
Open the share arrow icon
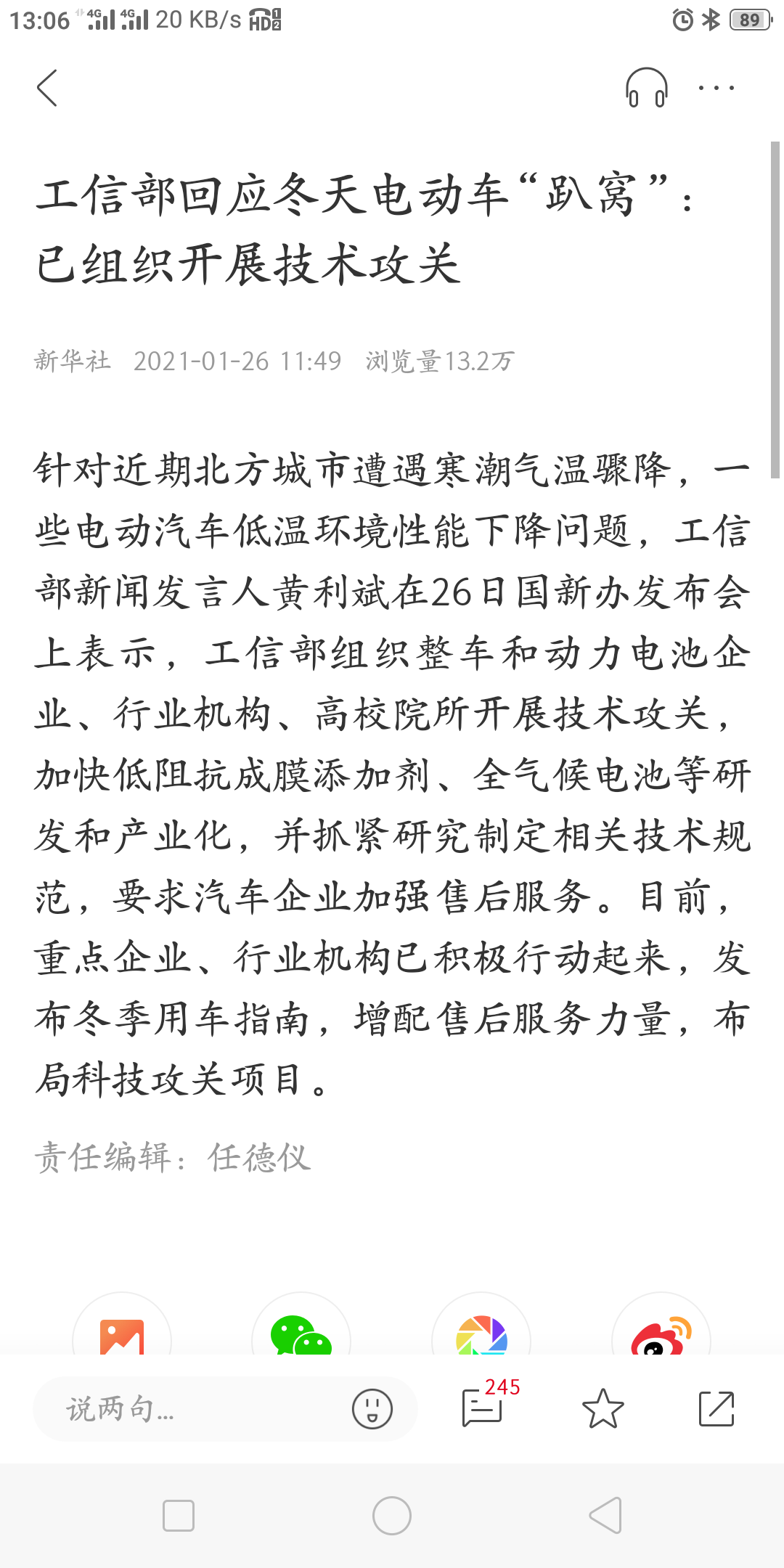click(x=716, y=1408)
